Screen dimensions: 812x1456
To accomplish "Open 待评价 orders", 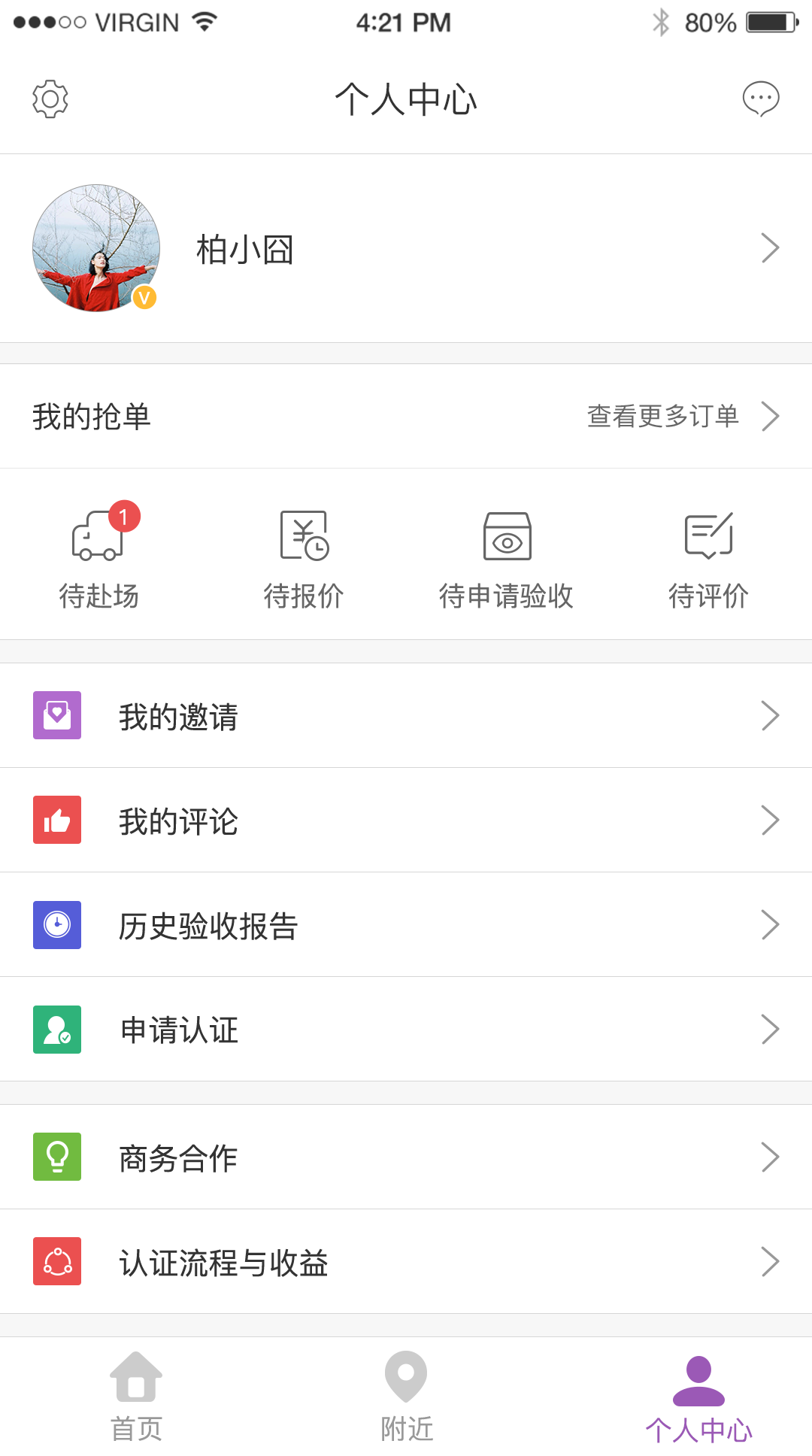I will [708, 555].
